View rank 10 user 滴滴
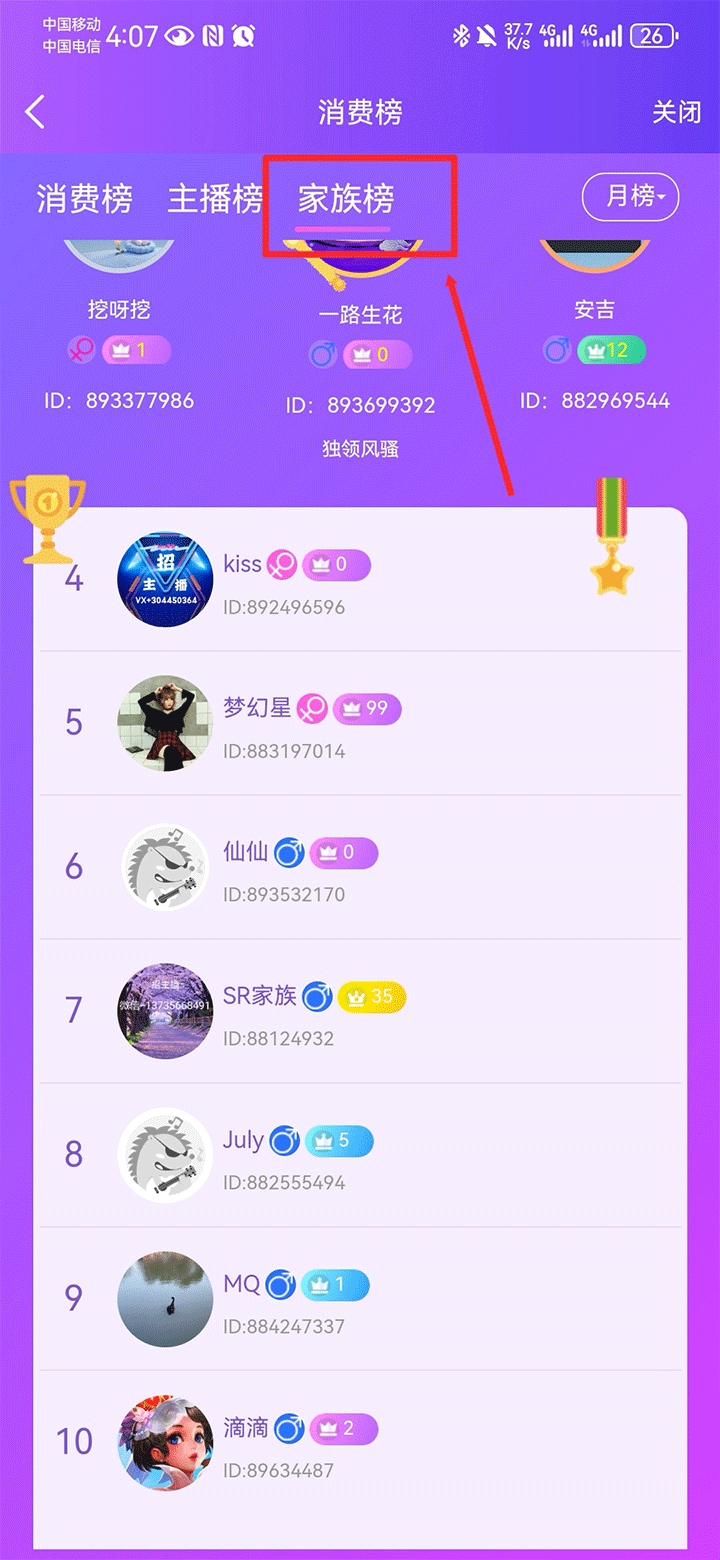The height and width of the screenshot is (1560, 720). click(x=360, y=1442)
